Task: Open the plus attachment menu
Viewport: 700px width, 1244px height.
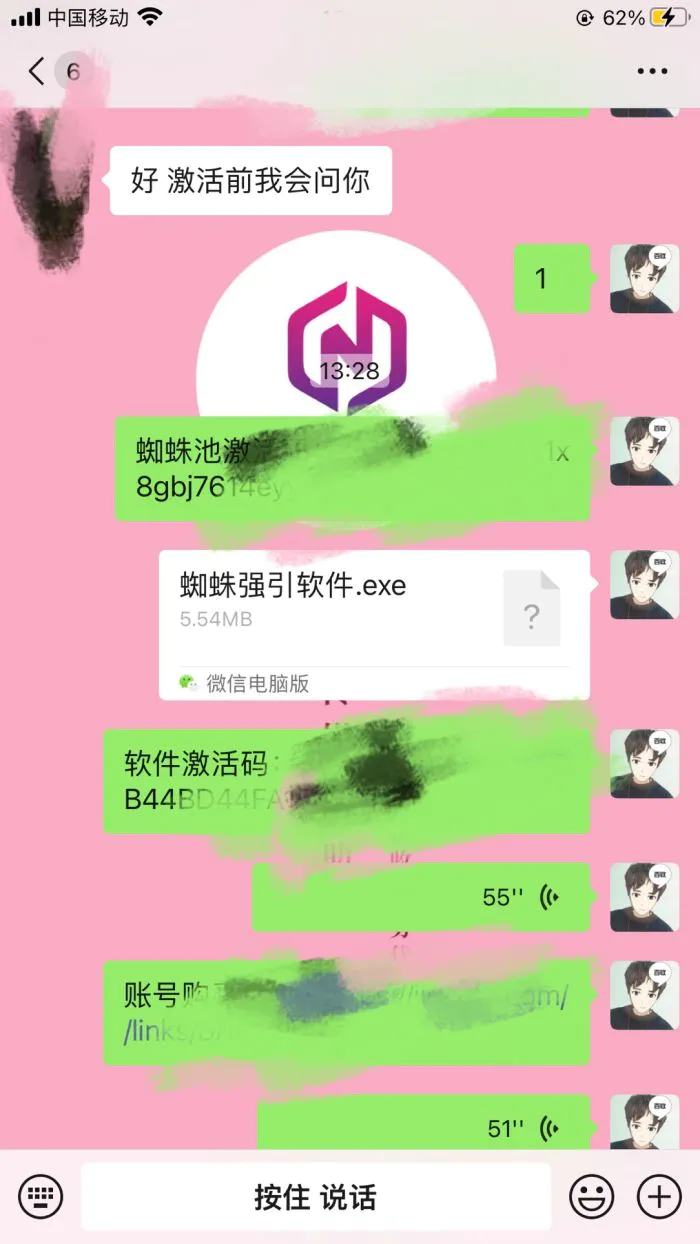Action: (659, 1196)
